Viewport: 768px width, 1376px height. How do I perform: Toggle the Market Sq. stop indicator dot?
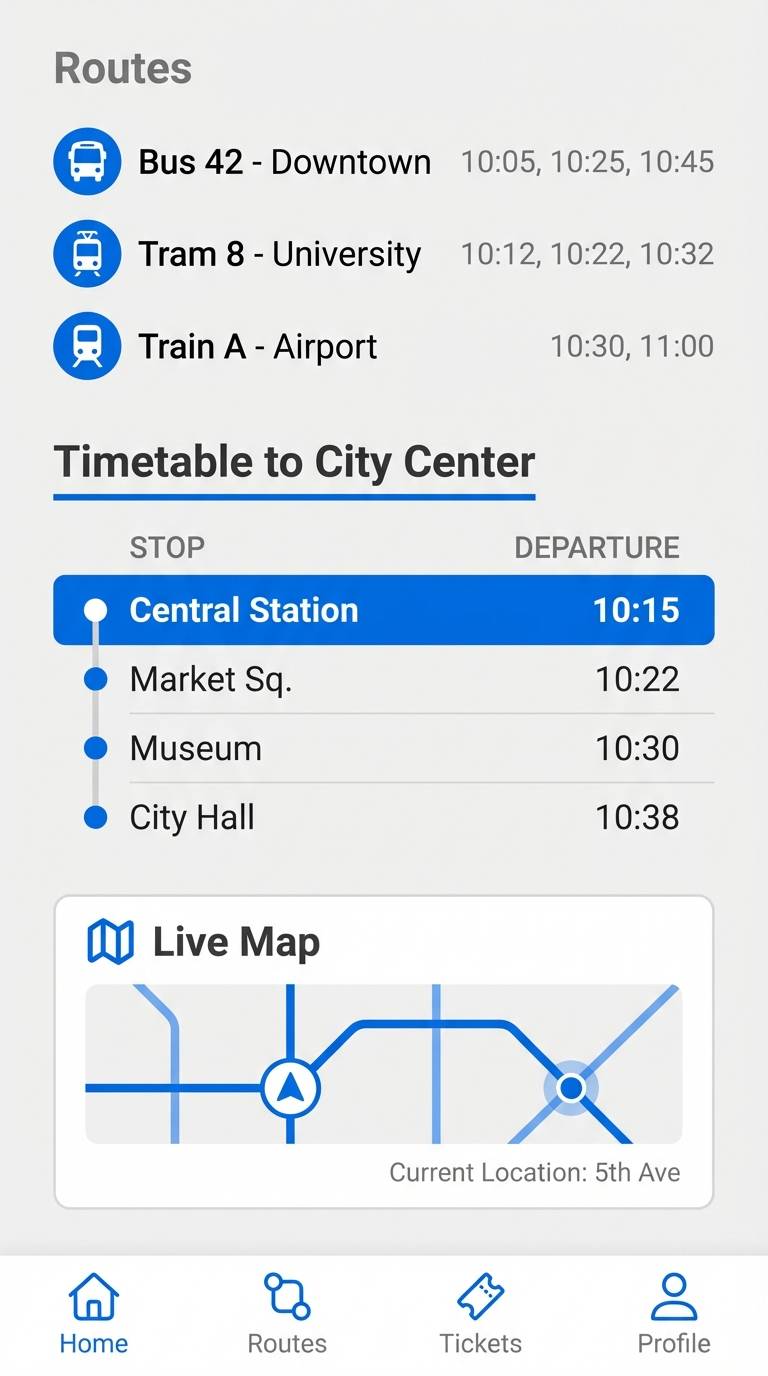tap(96, 679)
